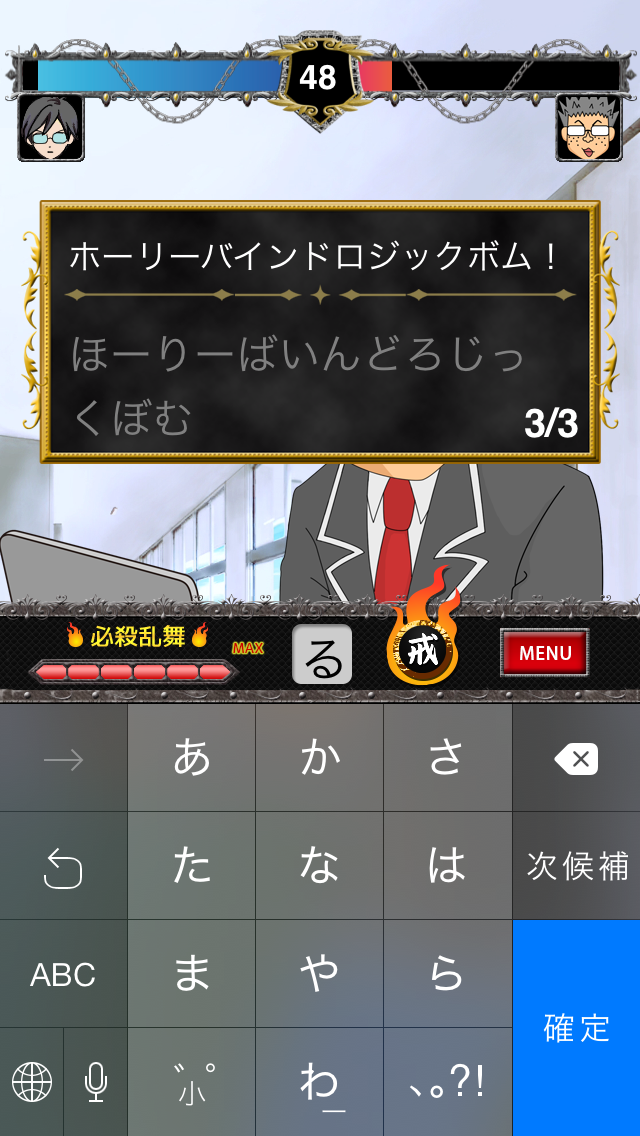Select the 次候補 next candidate key

(x=576, y=866)
